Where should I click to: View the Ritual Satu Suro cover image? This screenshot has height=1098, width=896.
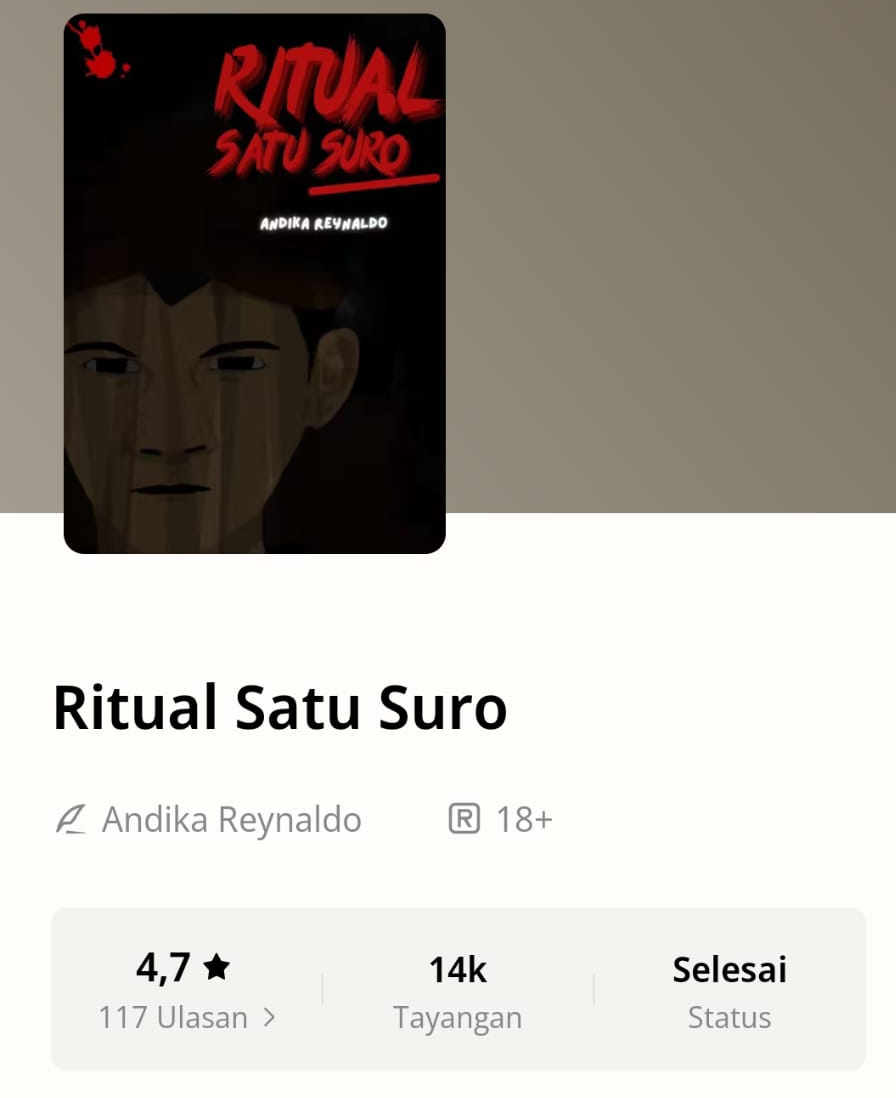pos(254,283)
